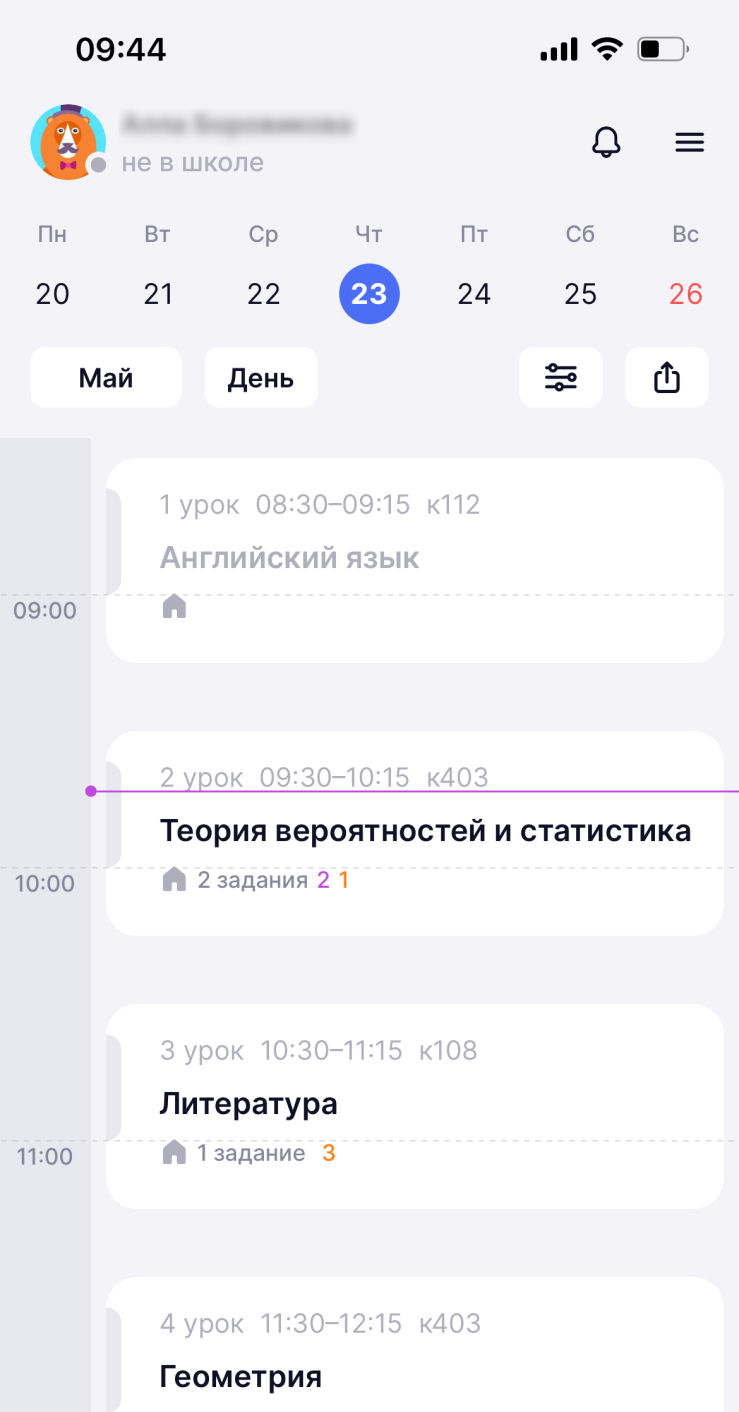Open the notifications bell
The height and width of the screenshot is (1412, 739).
click(x=606, y=143)
